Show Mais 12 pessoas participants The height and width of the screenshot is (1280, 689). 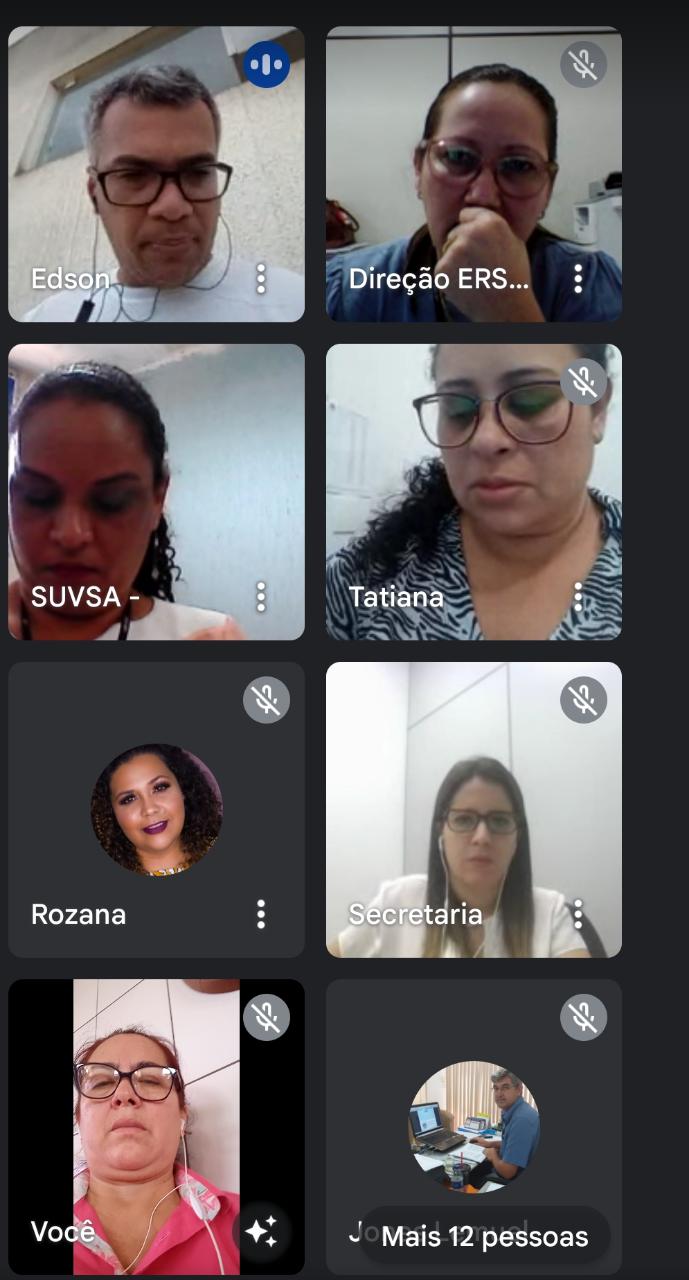pos(485,1237)
